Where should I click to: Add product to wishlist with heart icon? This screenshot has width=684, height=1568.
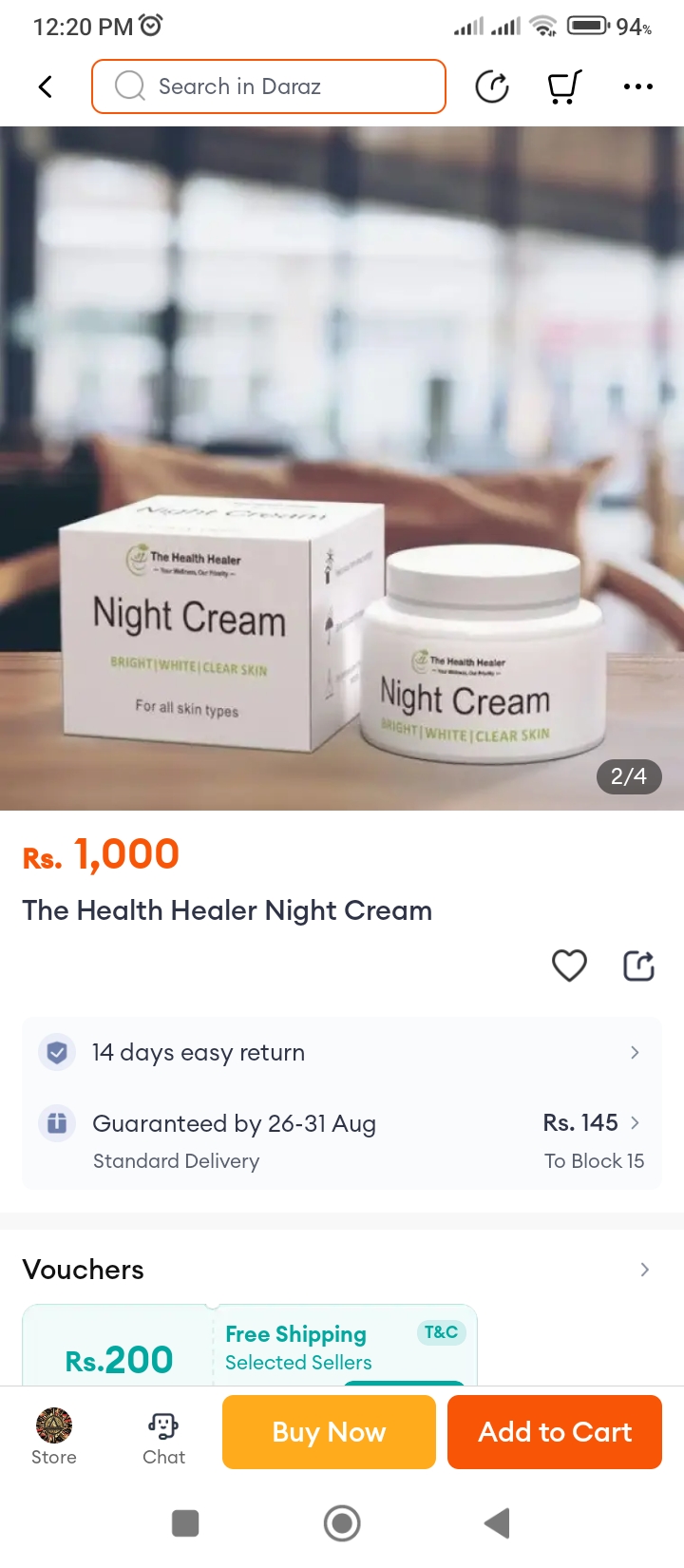[x=569, y=966]
